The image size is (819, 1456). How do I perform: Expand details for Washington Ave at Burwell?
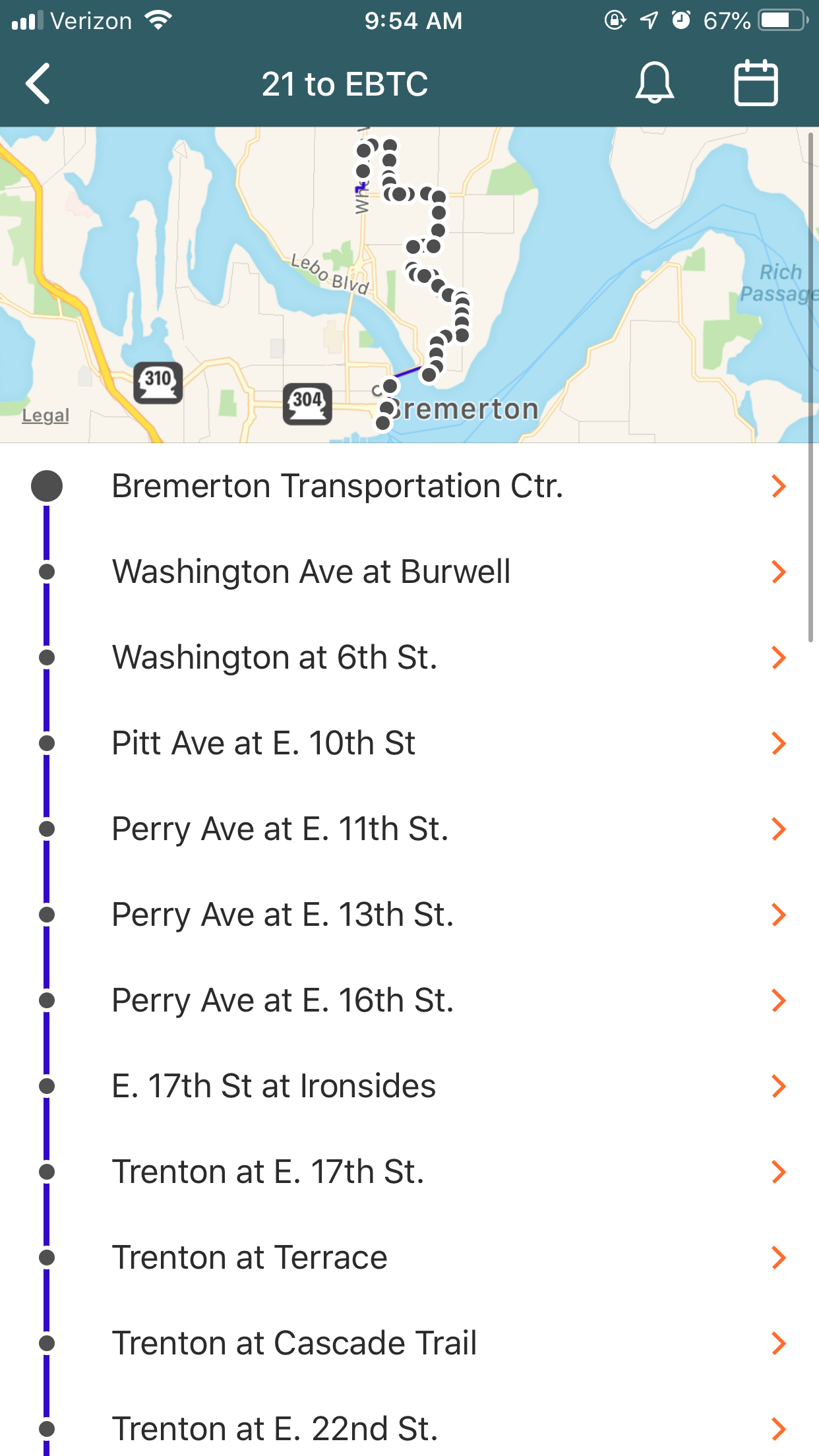tap(779, 572)
